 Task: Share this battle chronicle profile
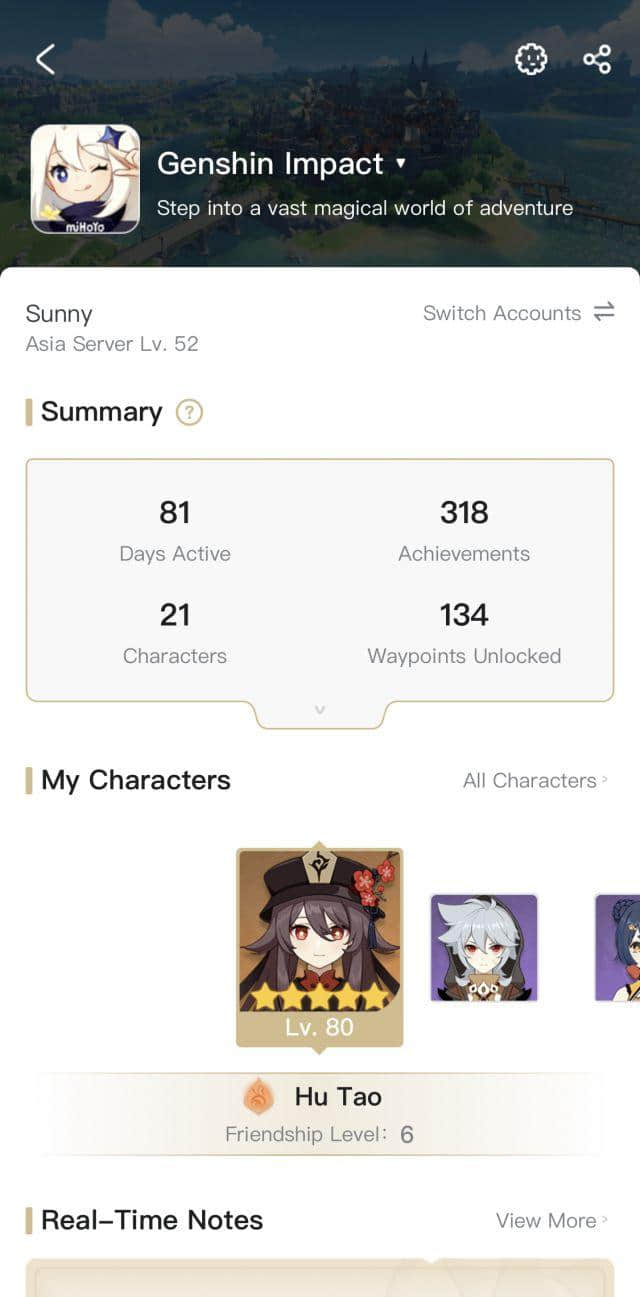tap(597, 60)
